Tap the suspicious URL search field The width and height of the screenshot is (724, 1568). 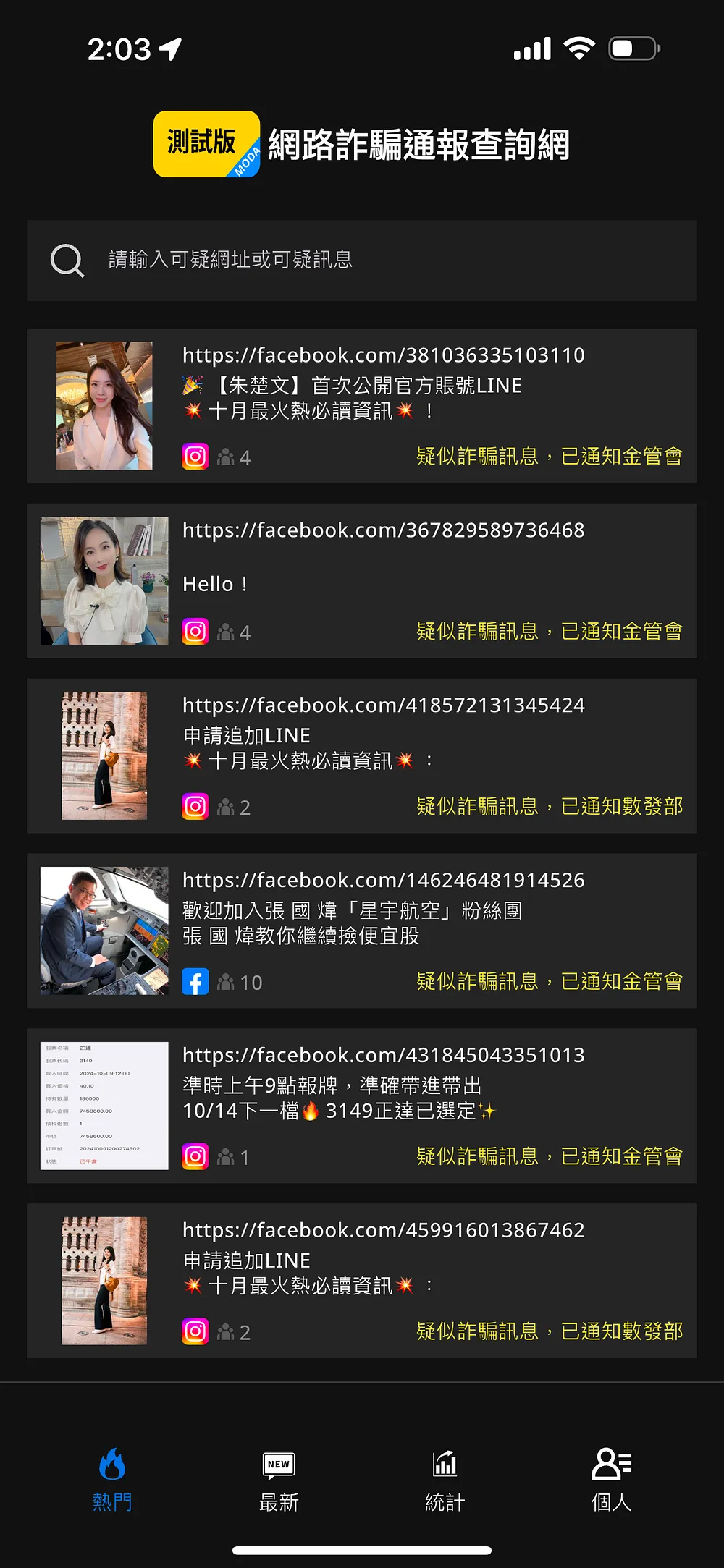pyautogui.click(x=362, y=260)
